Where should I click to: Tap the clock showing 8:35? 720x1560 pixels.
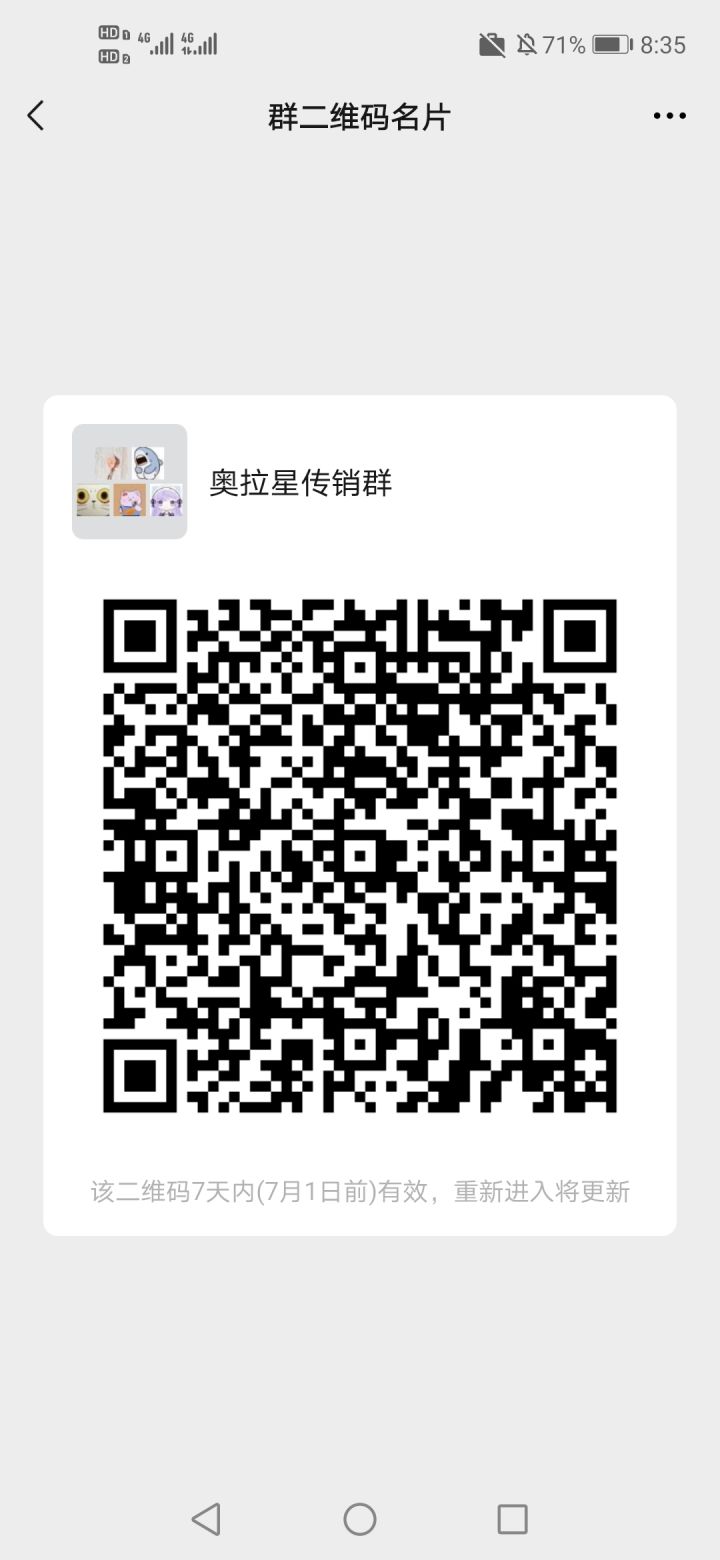pyautogui.click(x=662, y=43)
